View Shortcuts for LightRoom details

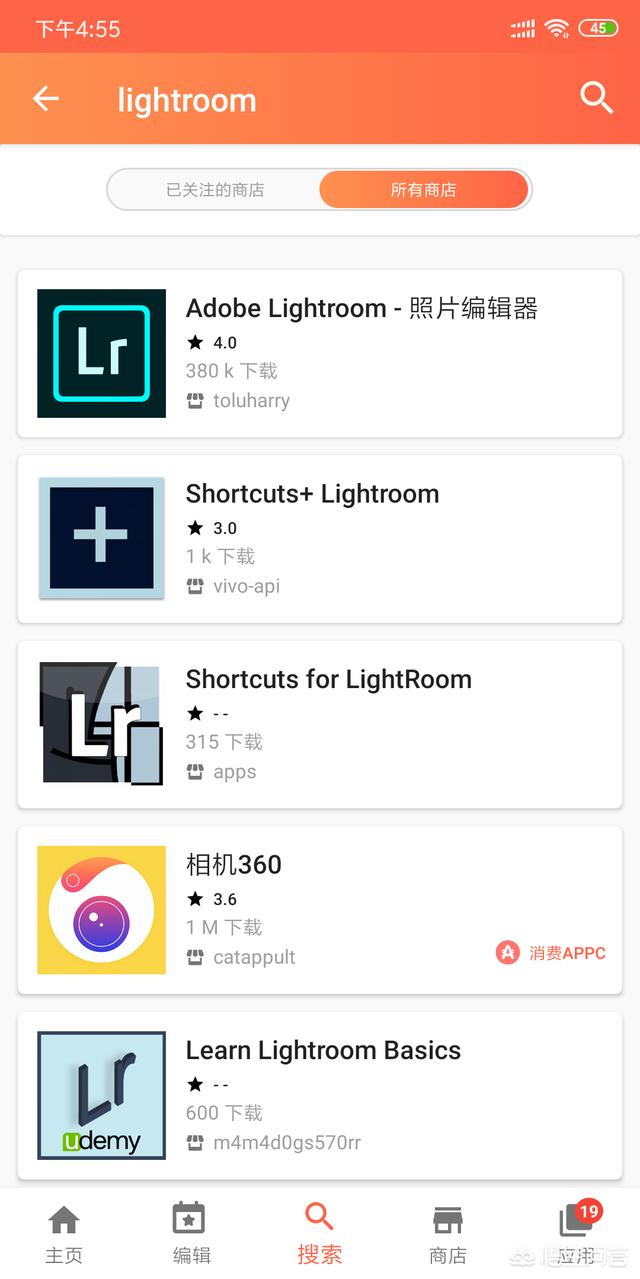point(320,724)
